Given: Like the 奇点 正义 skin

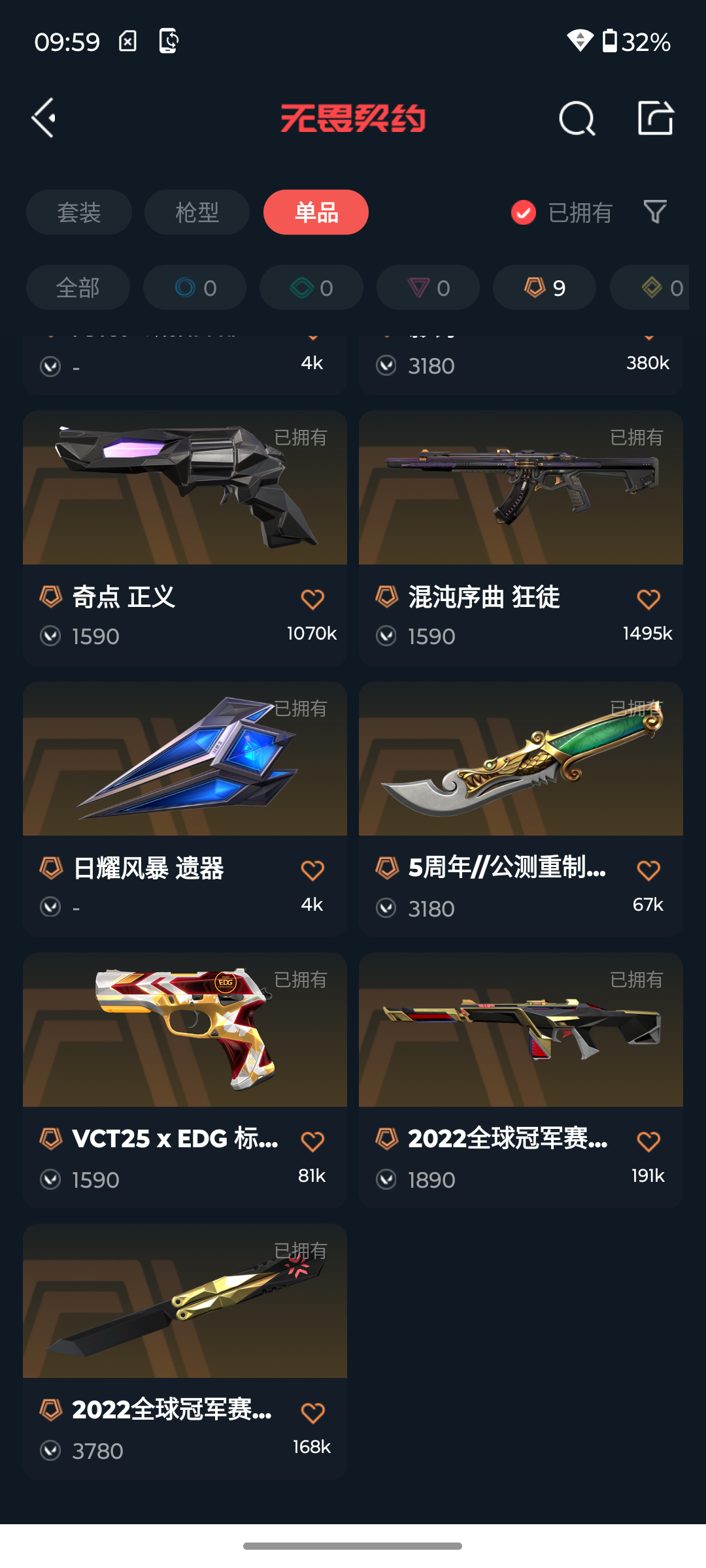Looking at the screenshot, I should (x=312, y=598).
